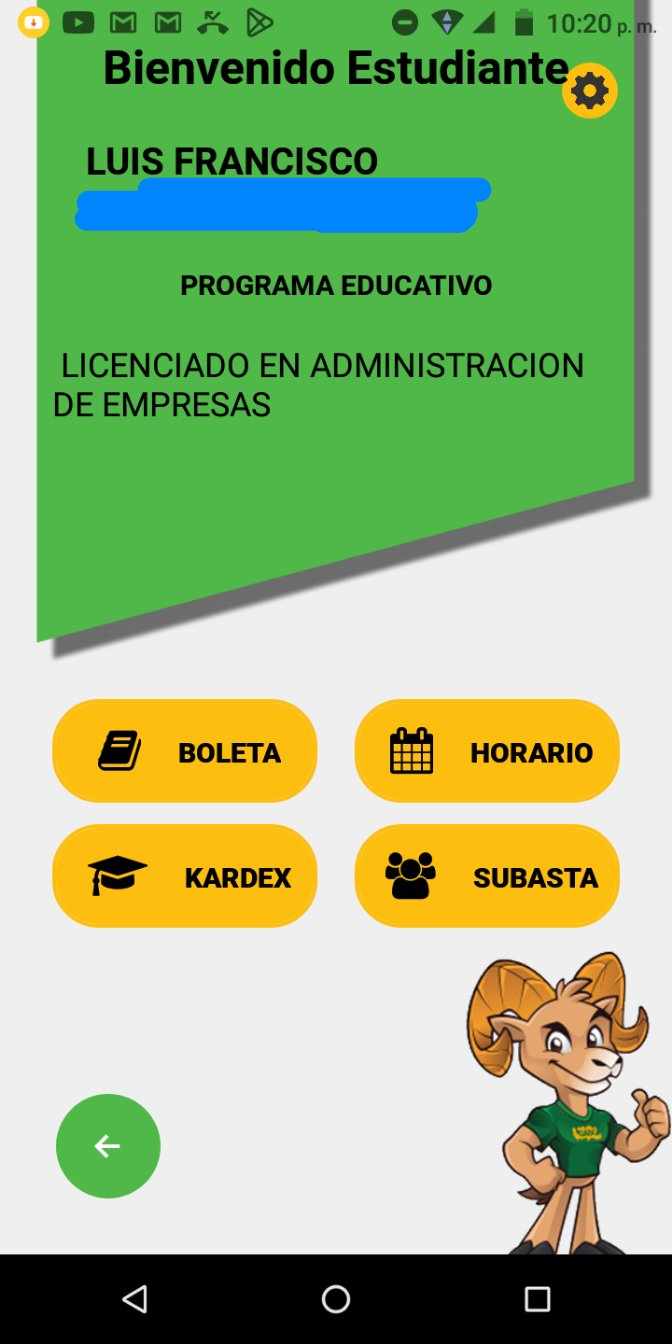Open the Boleta section
The width and height of the screenshot is (672, 1344).
(x=185, y=751)
